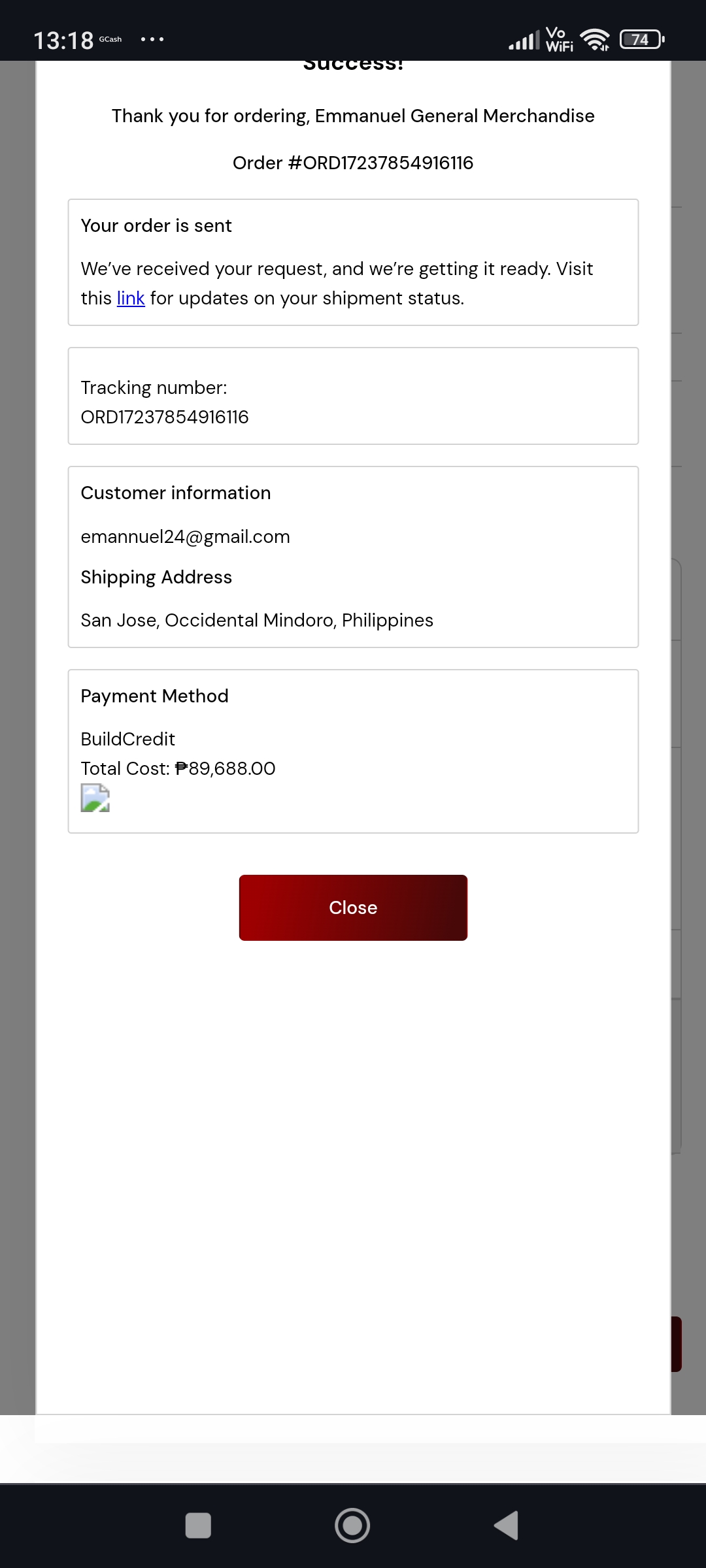
Task: Go to the phone's home screen
Action: click(x=352, y=1526)
